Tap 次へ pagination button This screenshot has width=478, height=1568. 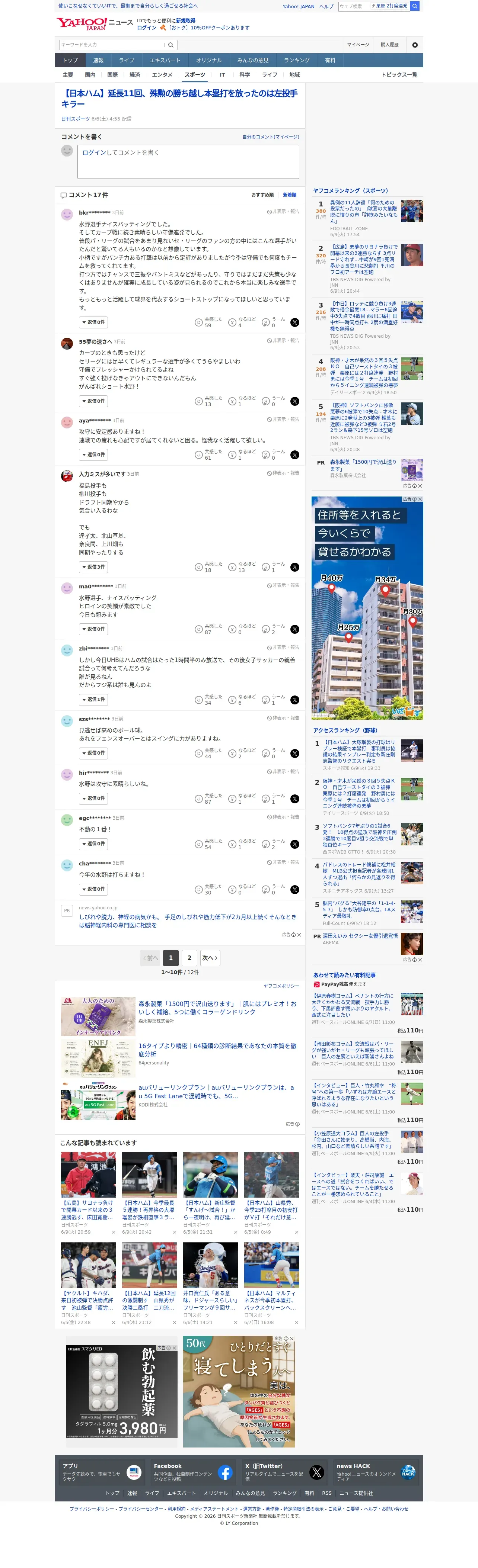[210, 958]
